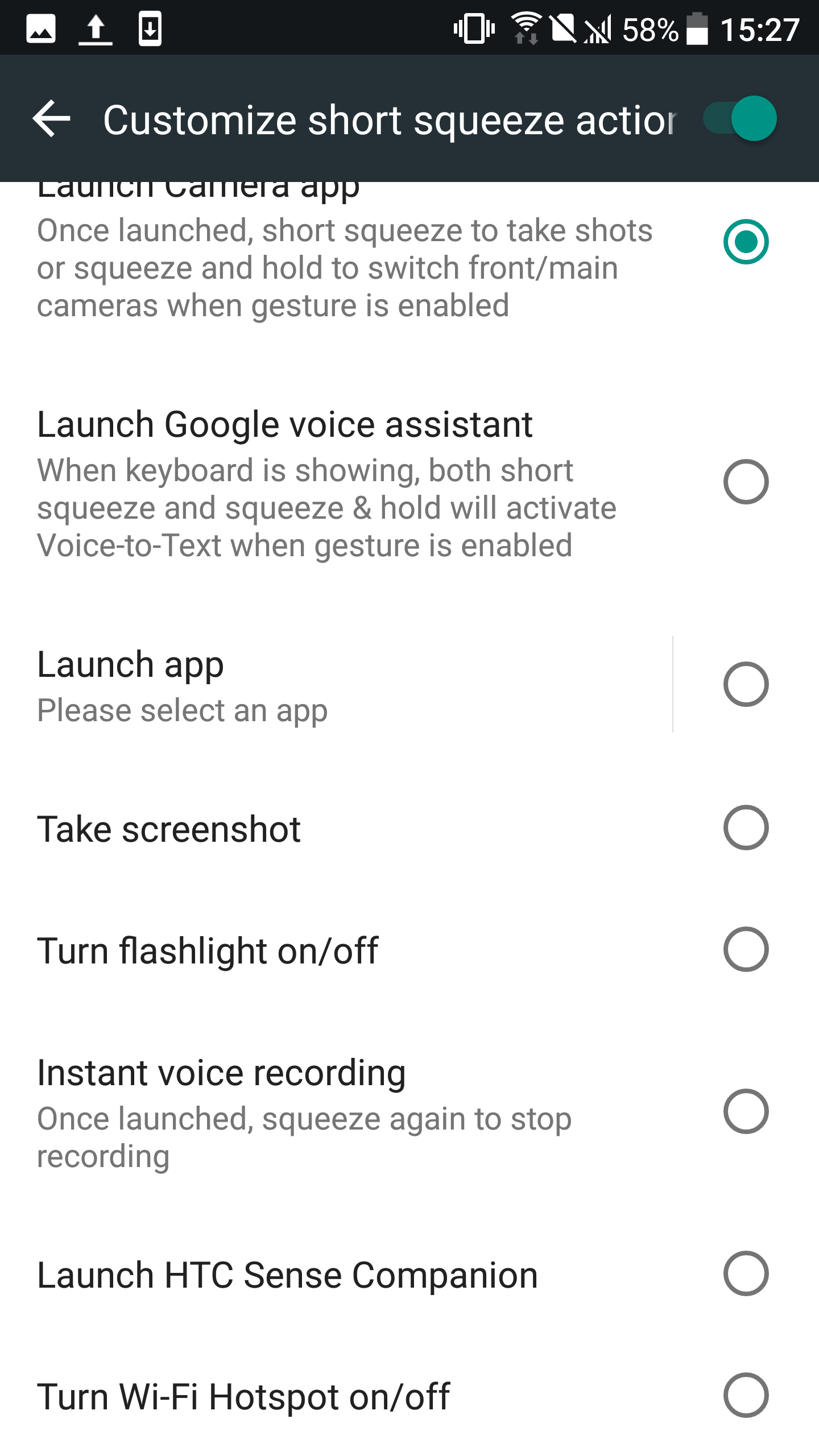819x1456 pixels.
Task: Choose Launch HTC Sense Companion
Action: [x=409, y=1274]
